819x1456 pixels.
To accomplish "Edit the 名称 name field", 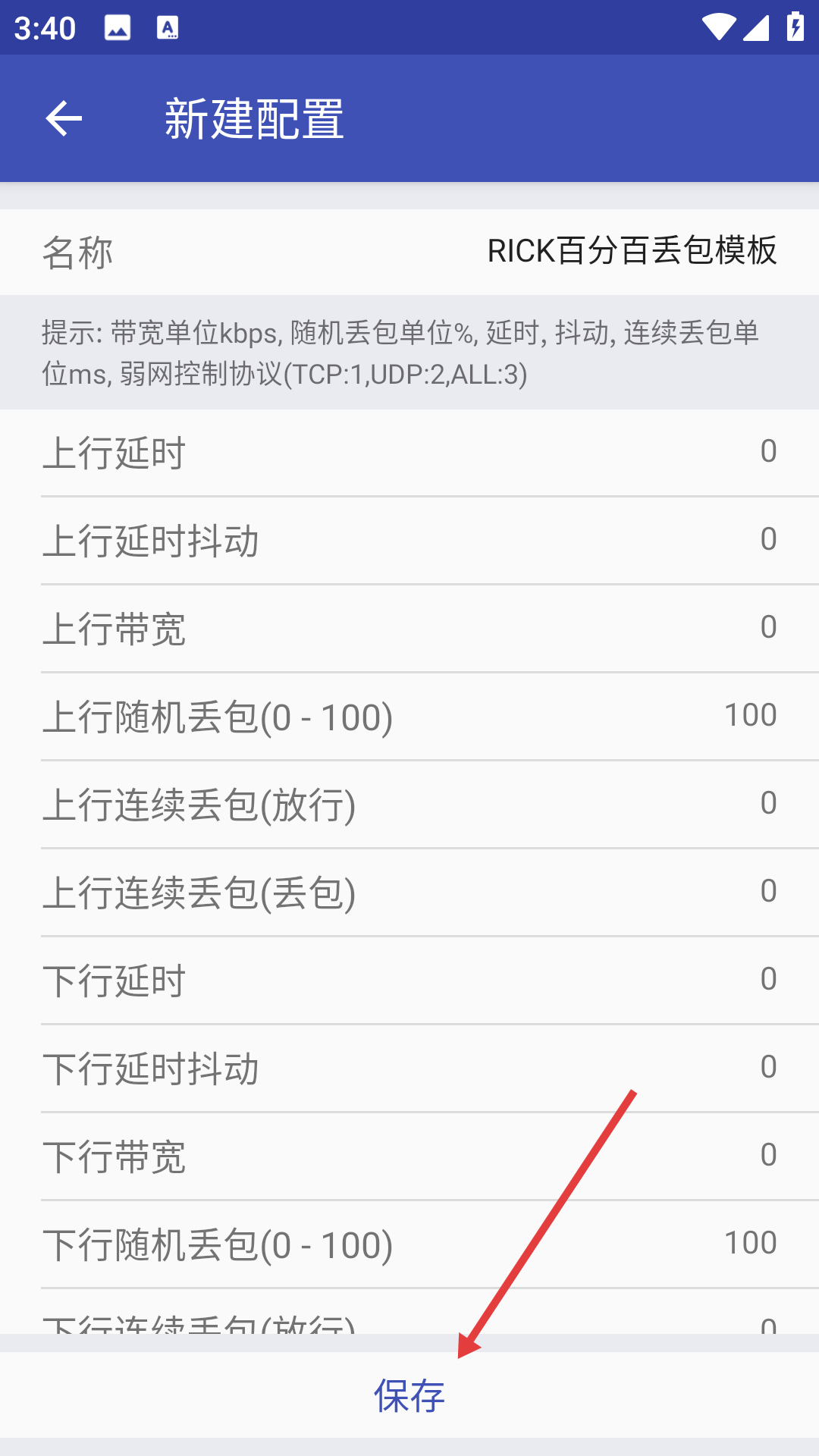I will (409, 252).
